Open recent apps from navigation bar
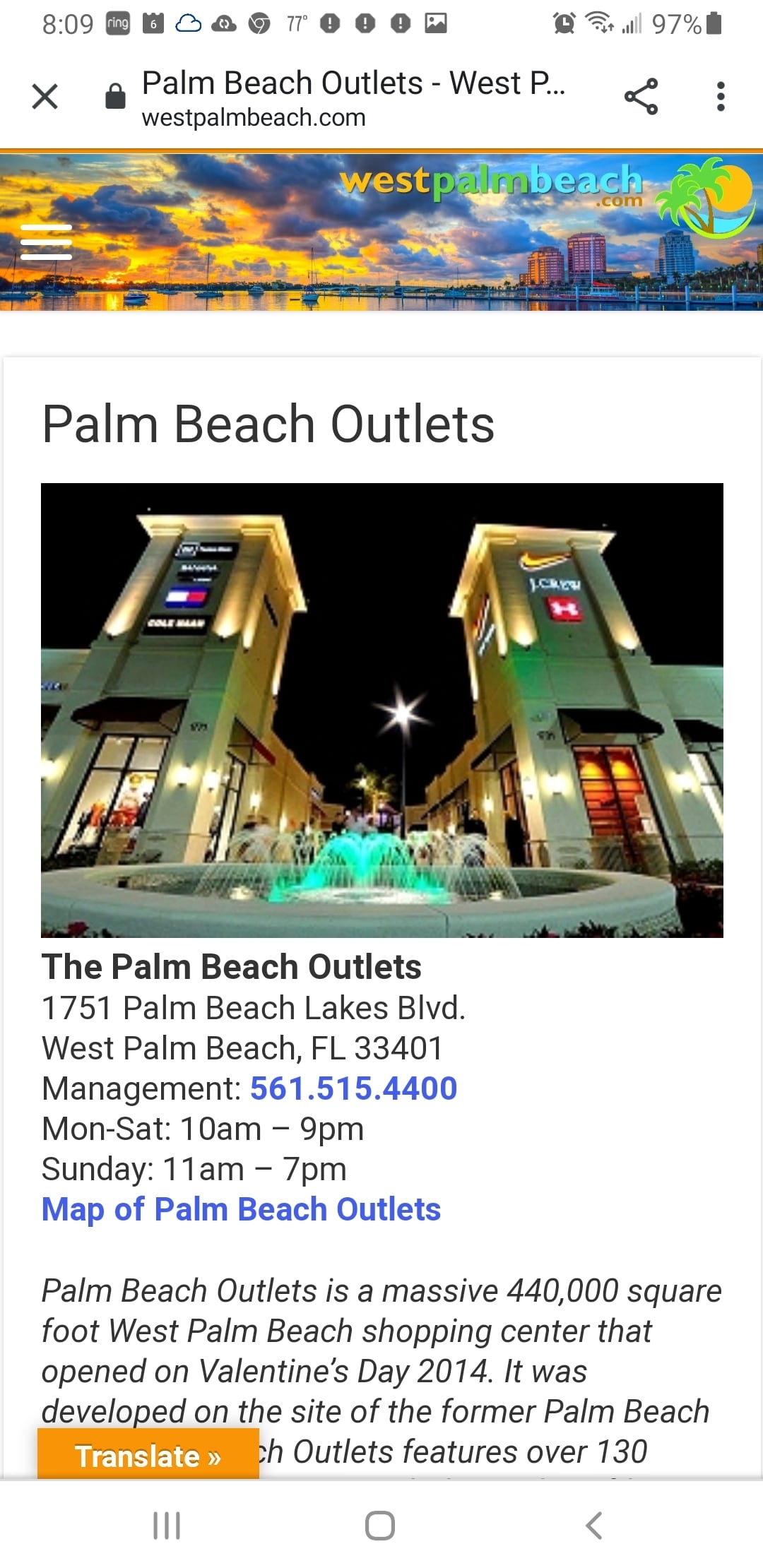The height and width of the screenshot is (1568, 763). pyautogui.click(x=167, y=1526)
